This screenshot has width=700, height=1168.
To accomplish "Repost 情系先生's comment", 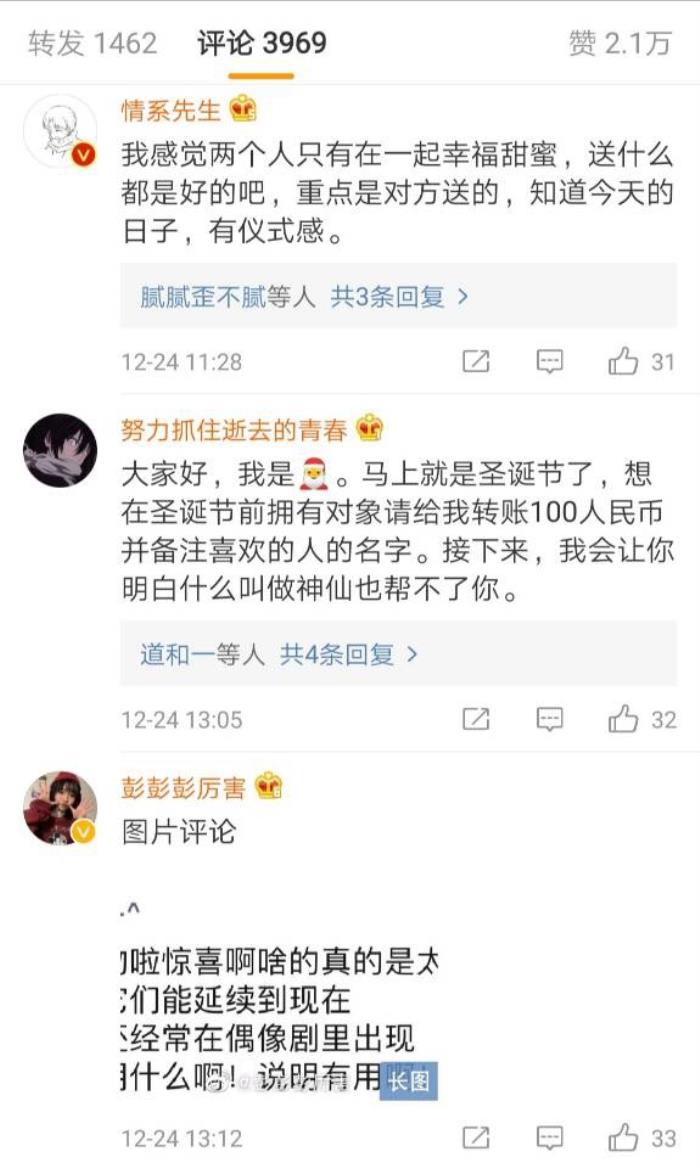I will (x=476, y=361).
